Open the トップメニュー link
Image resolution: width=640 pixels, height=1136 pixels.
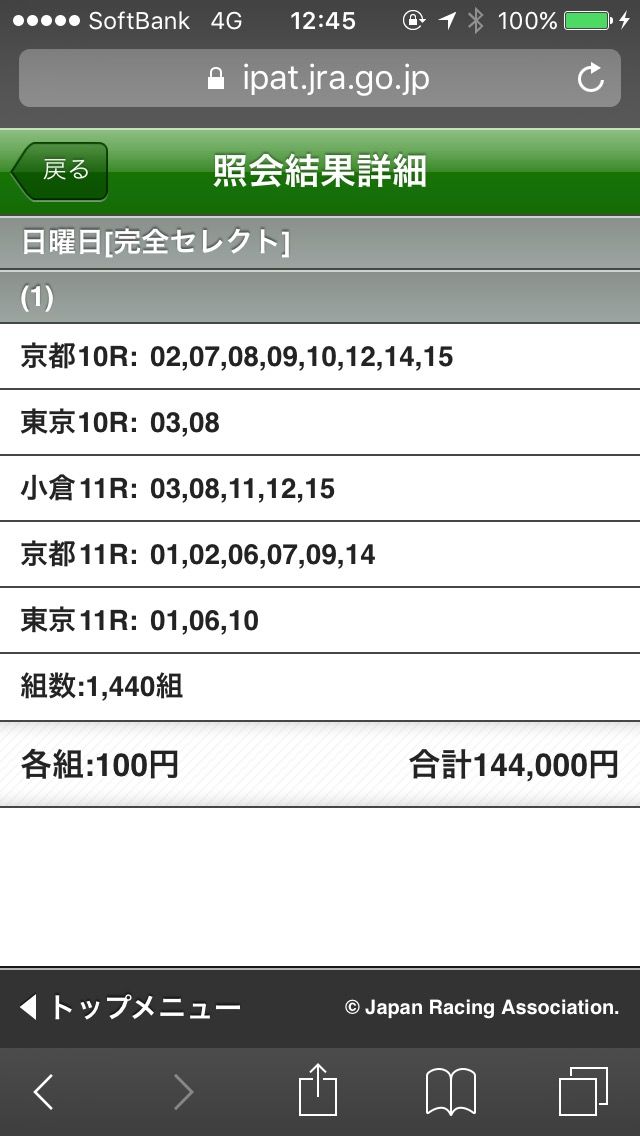pyautogui.click(x=130, y=1007)
